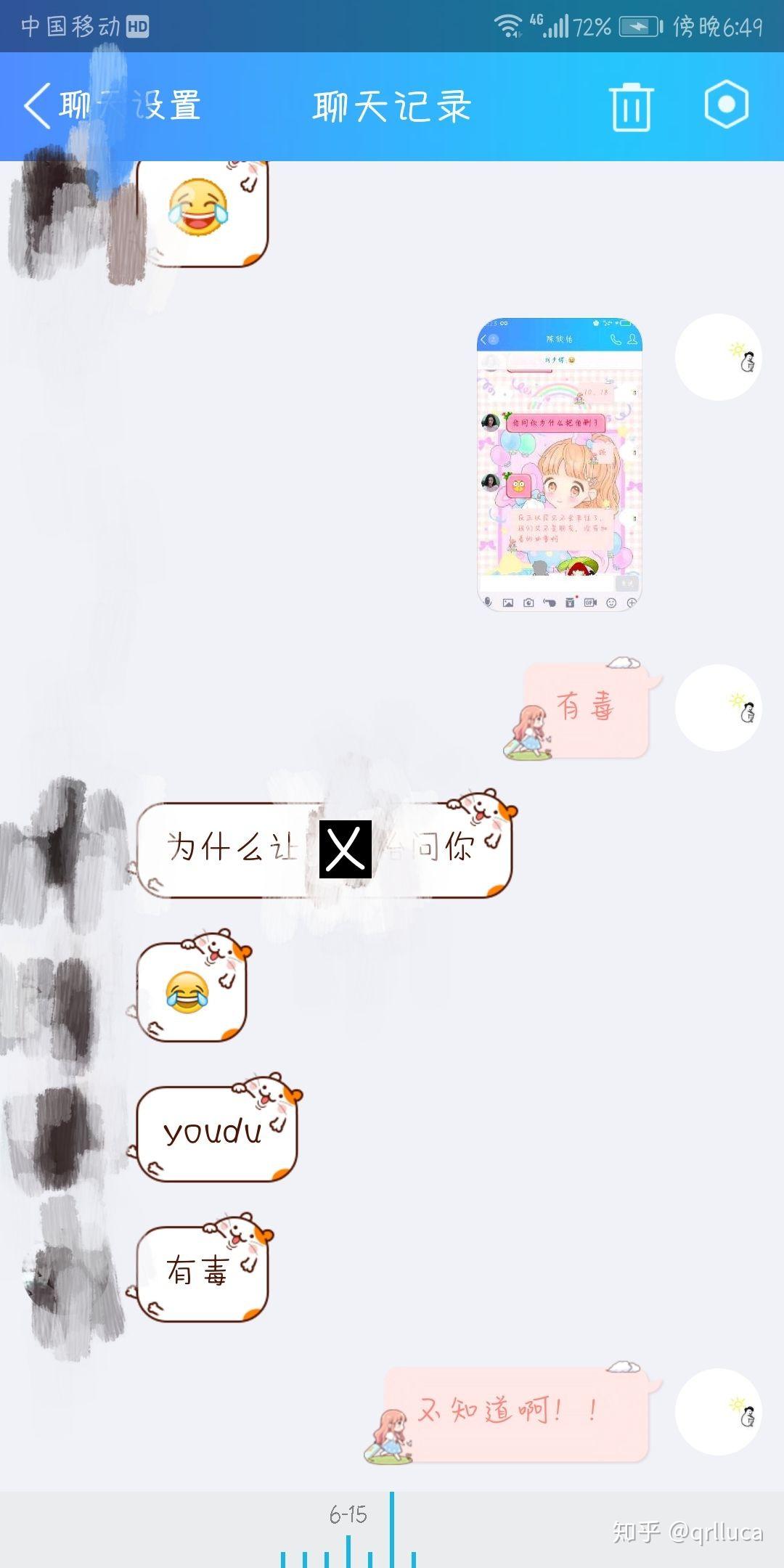Tap the trash icon to delete records

coord(631,107)
